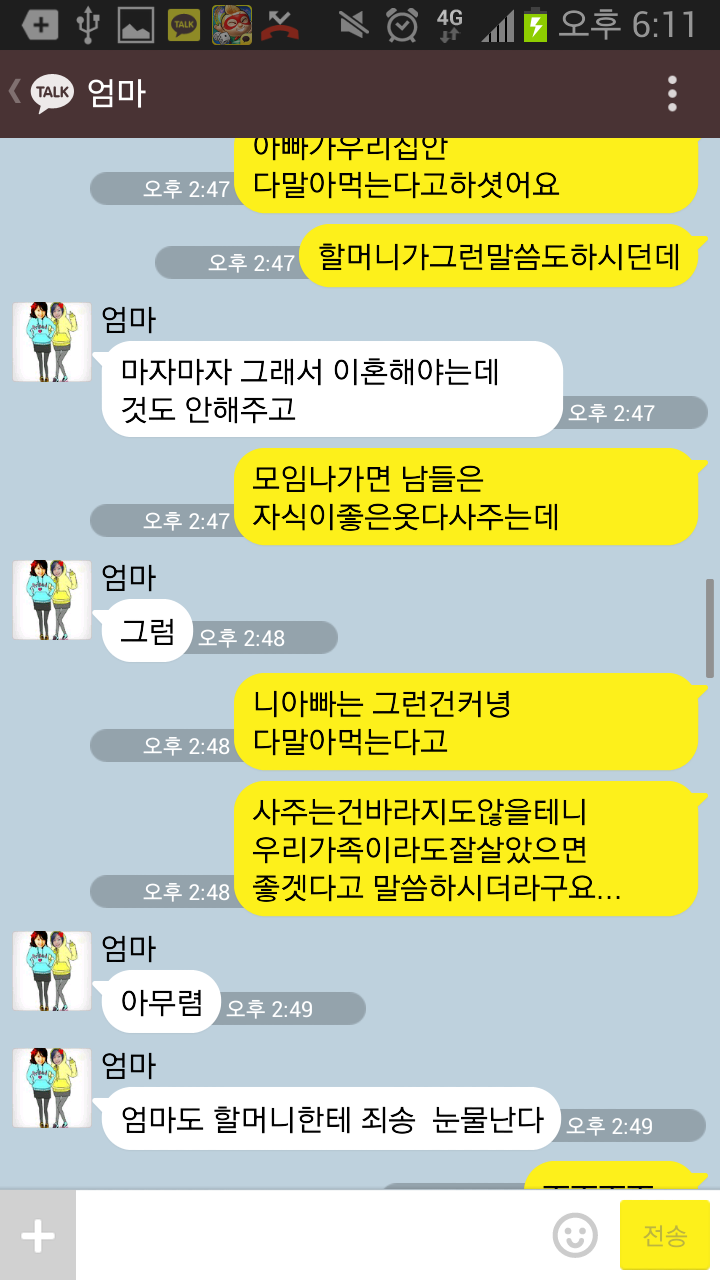Open 엄마's profile picture beside 마자마자 message
This screenshot has width=720, height=1280.
(52, 342)
